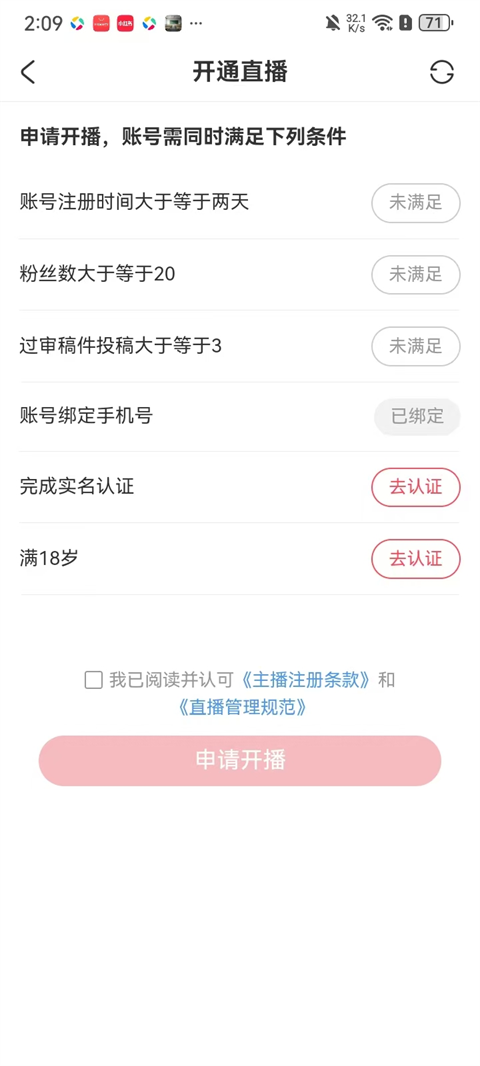Viewport: 480px width, 1066px height.
Task: Tap the refresh icon in the top bar
Action: pos(442,72)
